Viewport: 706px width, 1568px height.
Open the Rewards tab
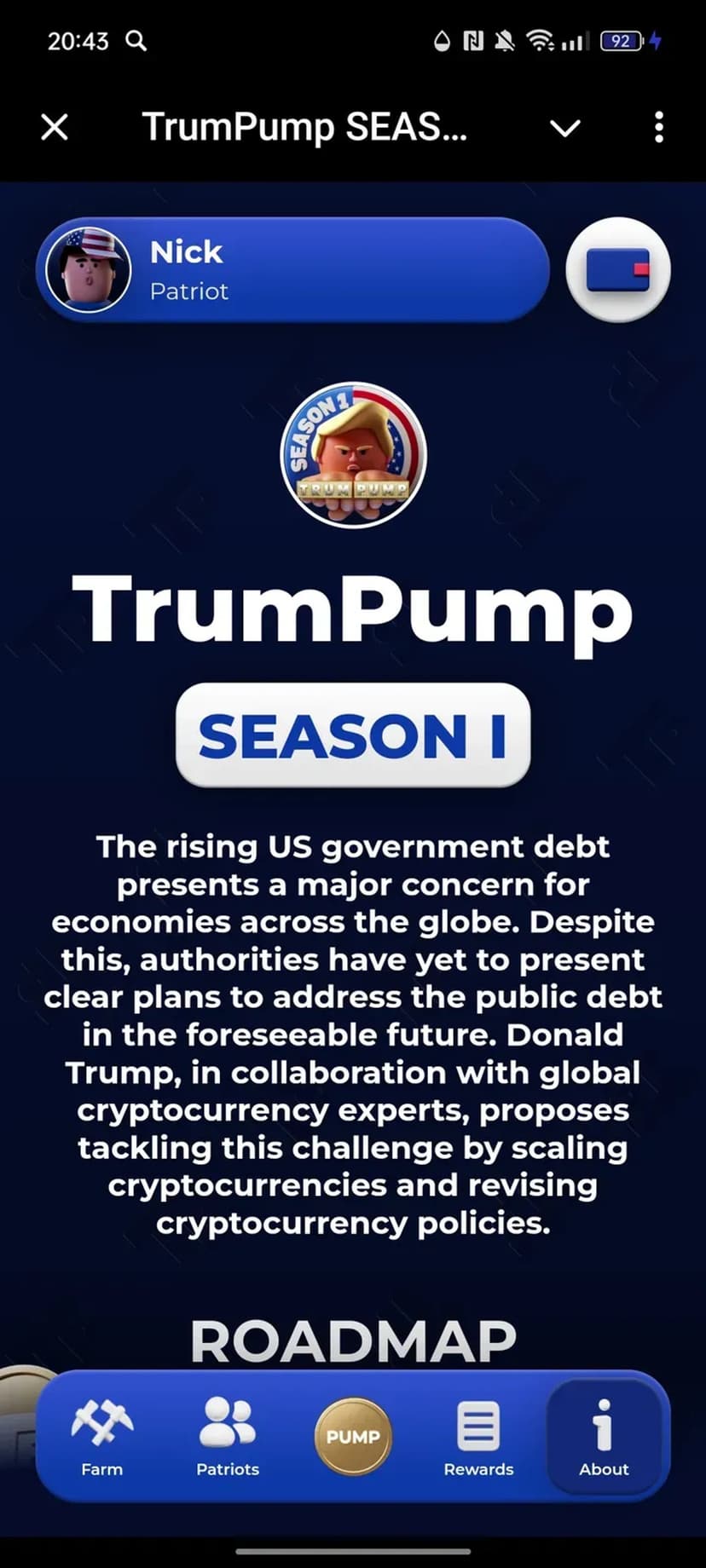point(478,1438)
